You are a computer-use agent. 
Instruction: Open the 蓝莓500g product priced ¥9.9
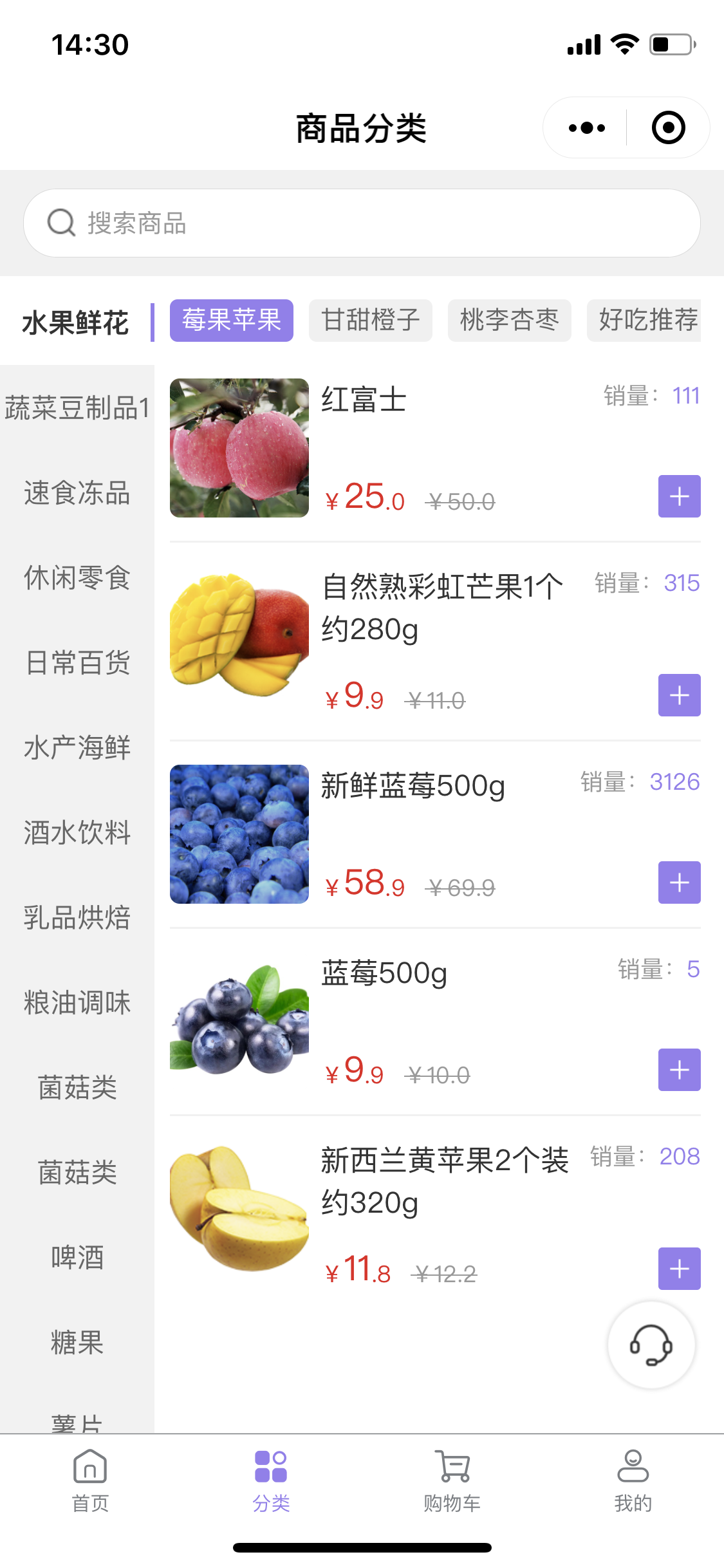pos(384,973)
